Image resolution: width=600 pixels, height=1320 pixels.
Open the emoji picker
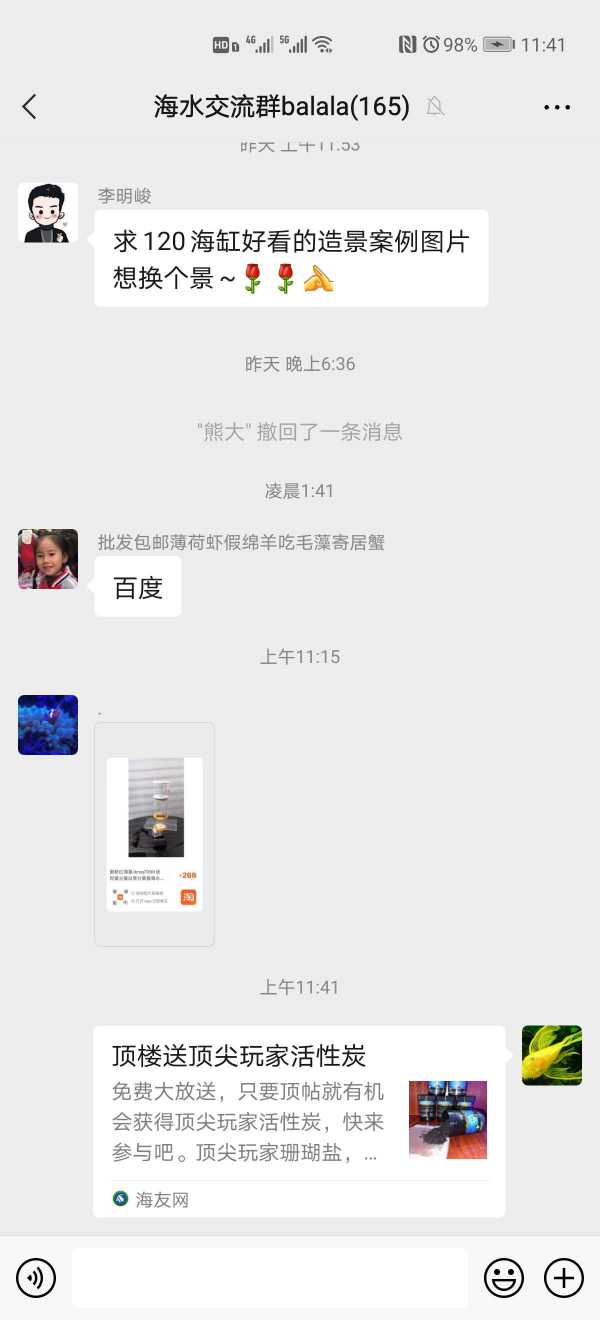pos(504,1277)
